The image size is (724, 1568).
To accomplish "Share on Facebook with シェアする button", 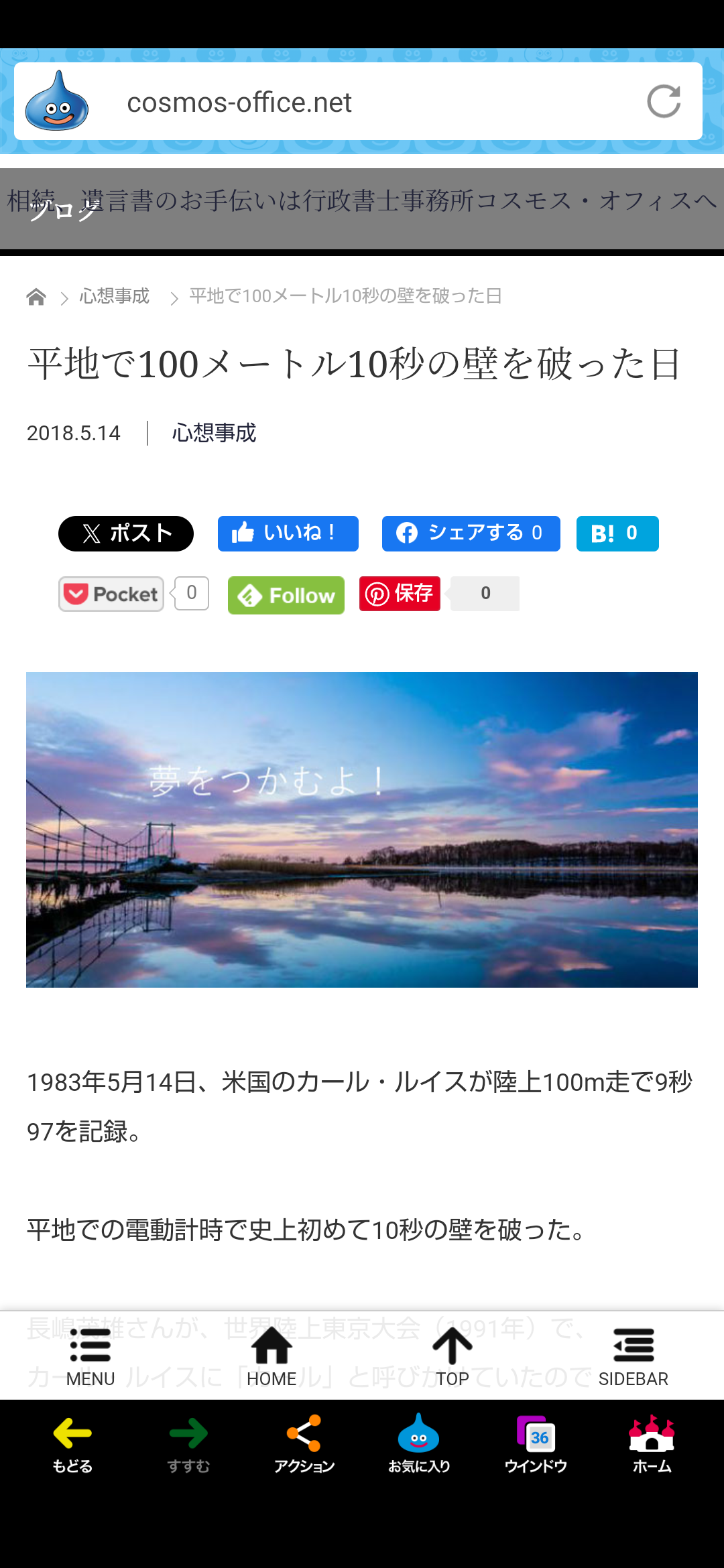I will 471,533.
